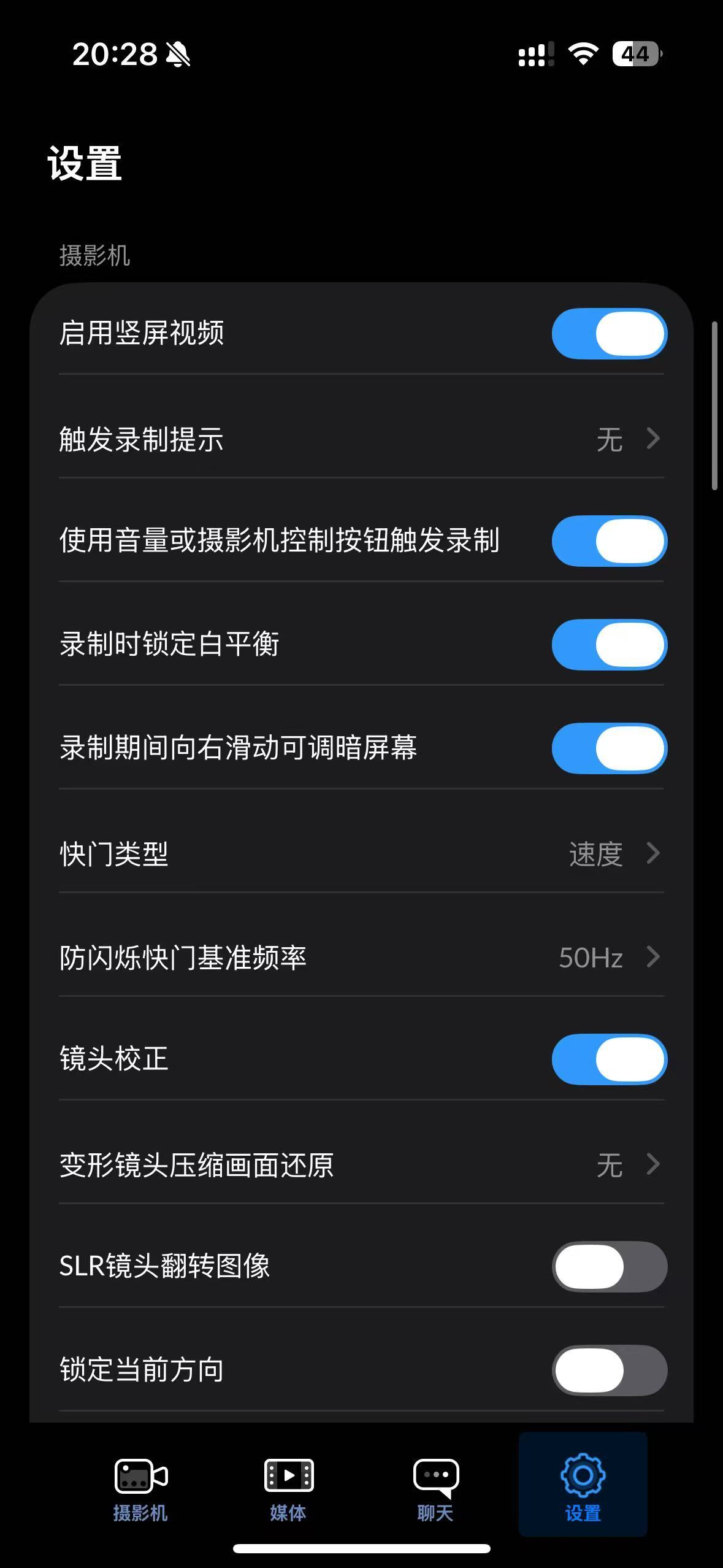723x1568 pixels.
Task: Switch off 录制期间向右滑动可调暗屏幕
Action: [x=609, y=748]
